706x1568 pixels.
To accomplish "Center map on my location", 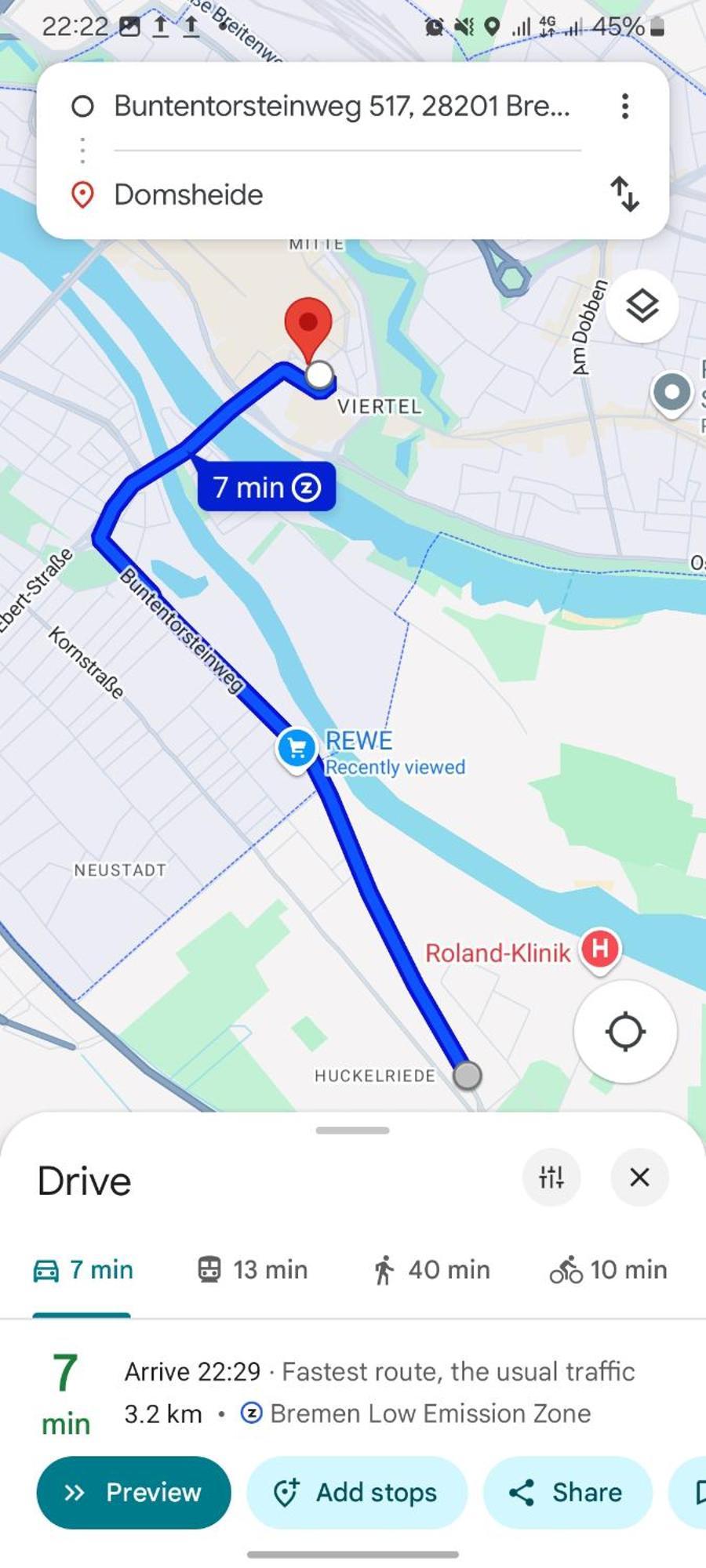I will click(x=624, y=1031).
